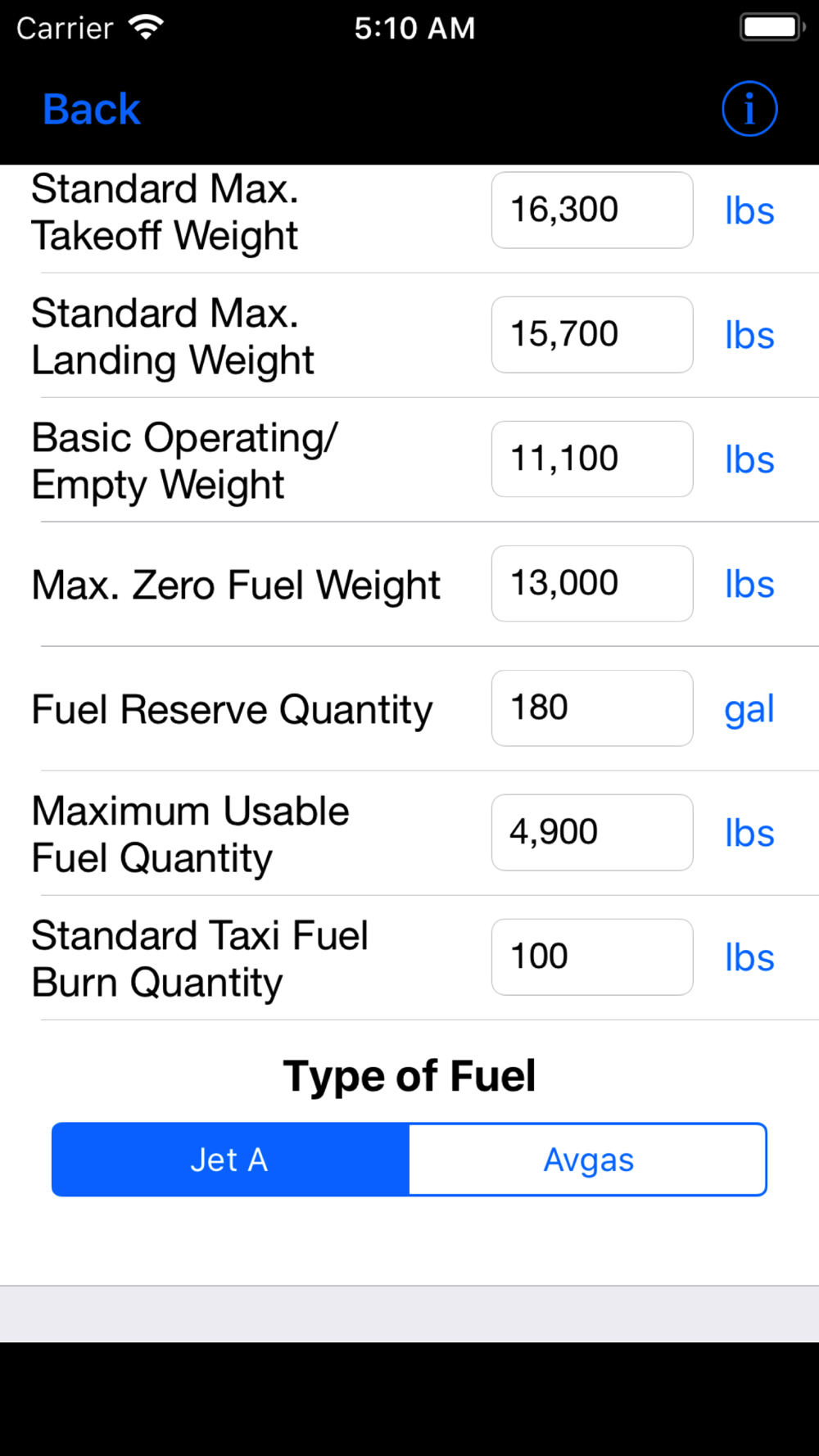
Task: Edit the Standard Max. Takeoff Weight field
Action: [592, 210]
